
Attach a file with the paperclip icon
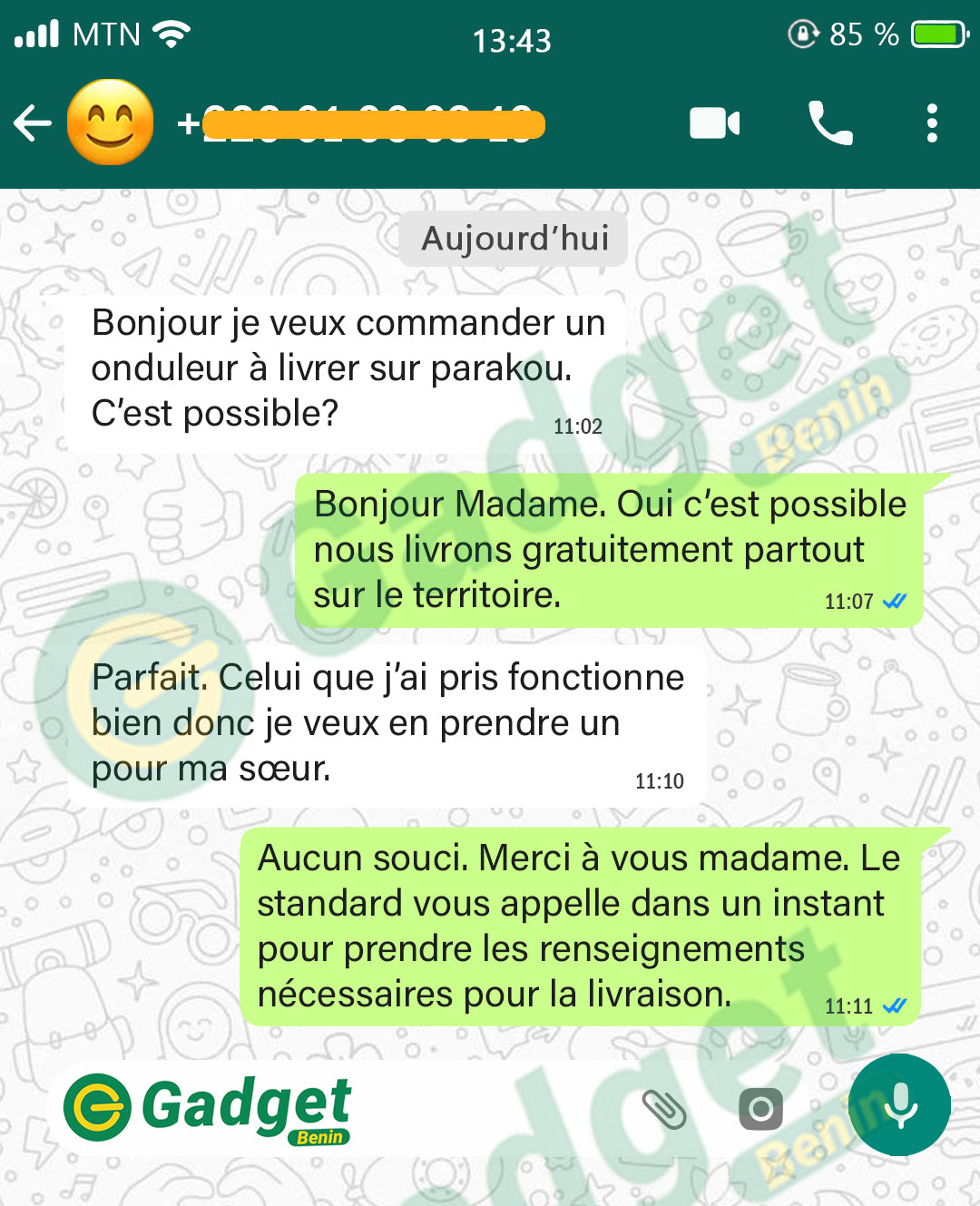click(664, 1108)
